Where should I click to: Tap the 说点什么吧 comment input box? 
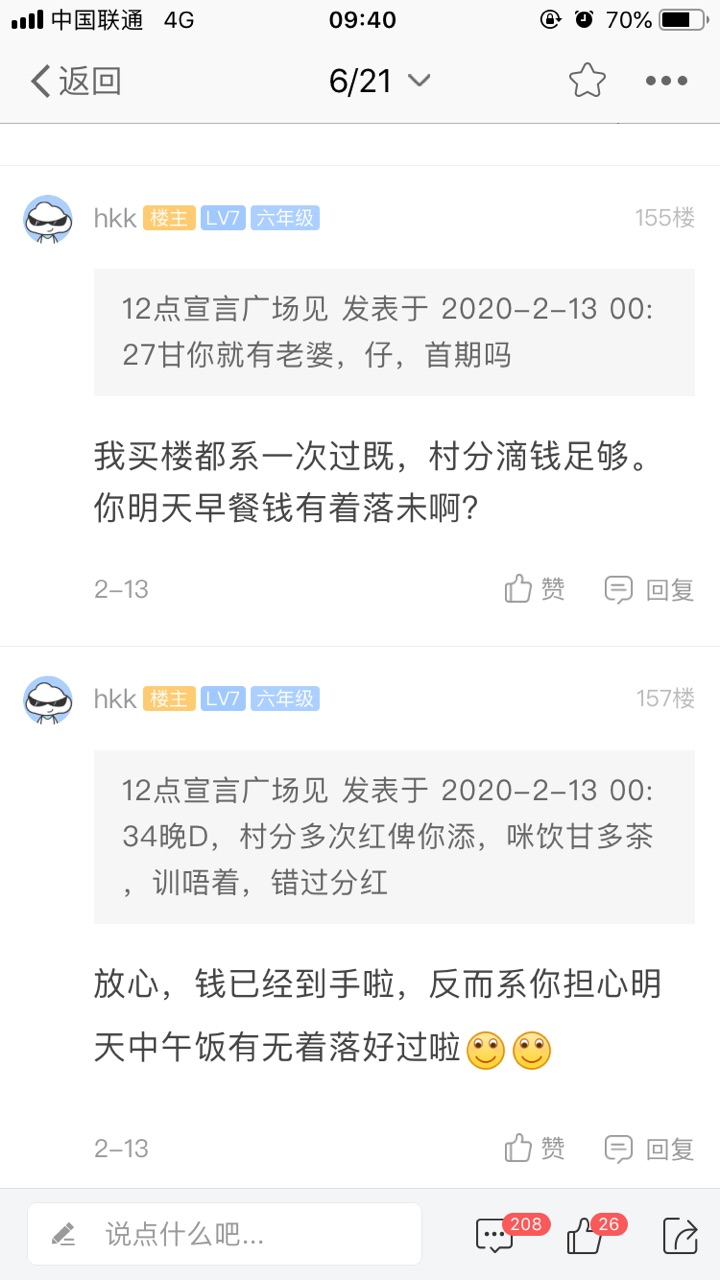(224, 1234)
